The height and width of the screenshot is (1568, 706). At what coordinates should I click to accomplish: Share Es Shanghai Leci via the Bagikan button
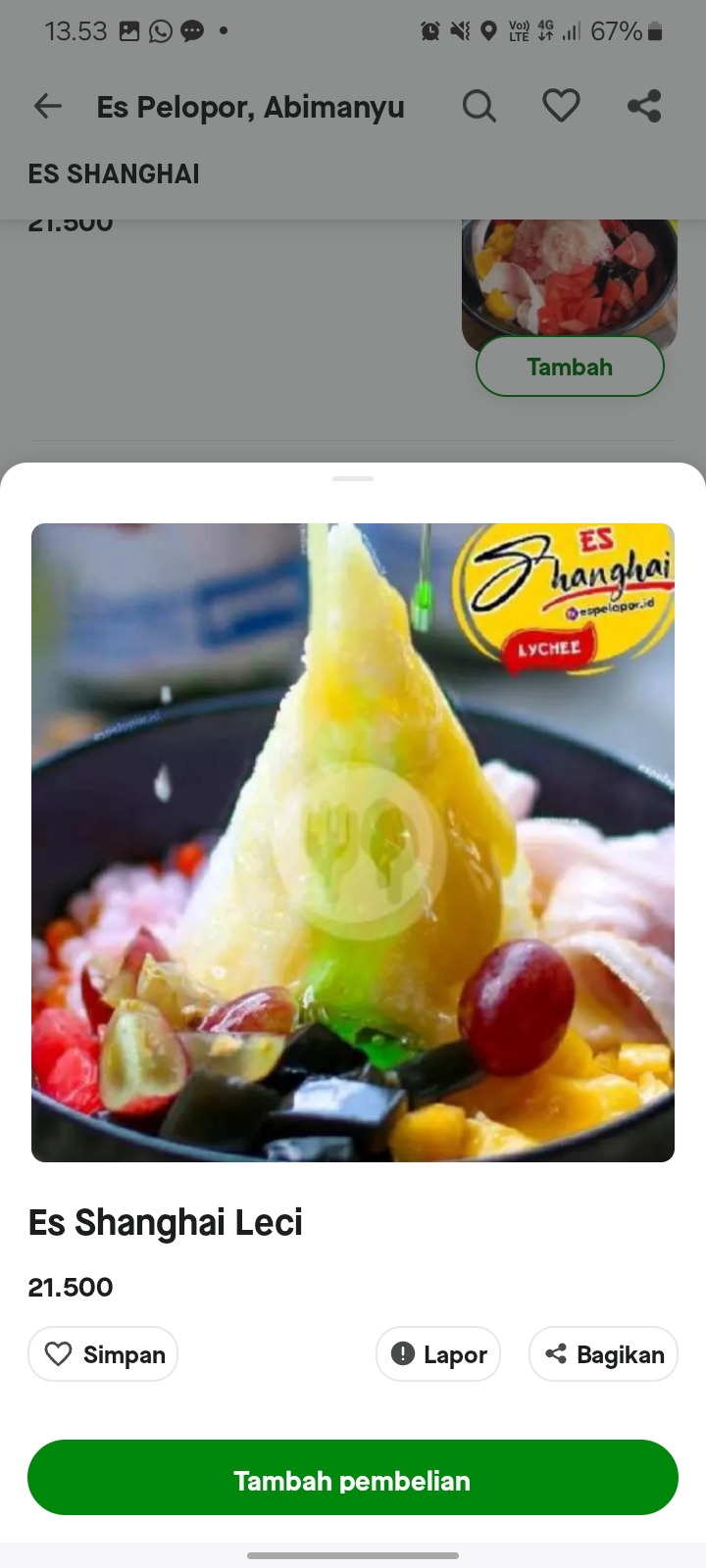[602, 1353]
